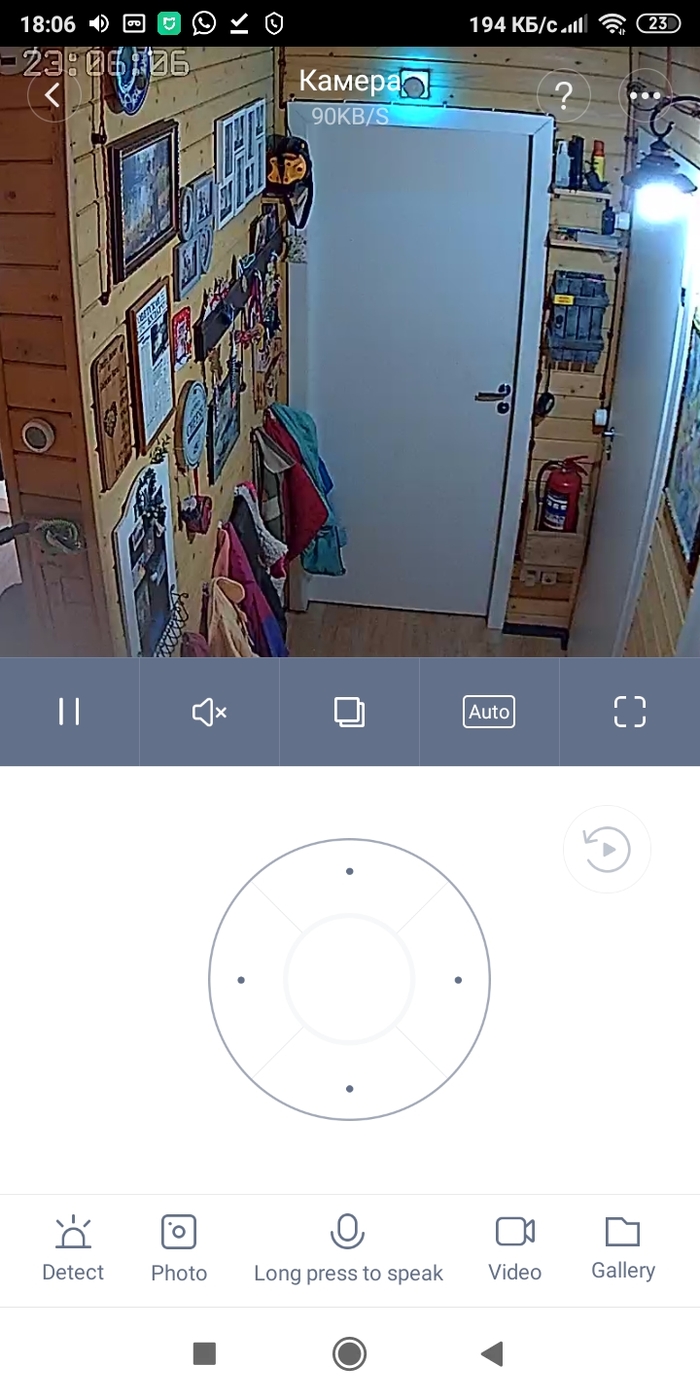Go to the system home screen
Image resolution: width=700 pixels, height=1400 pixels.
(349, 1354)
